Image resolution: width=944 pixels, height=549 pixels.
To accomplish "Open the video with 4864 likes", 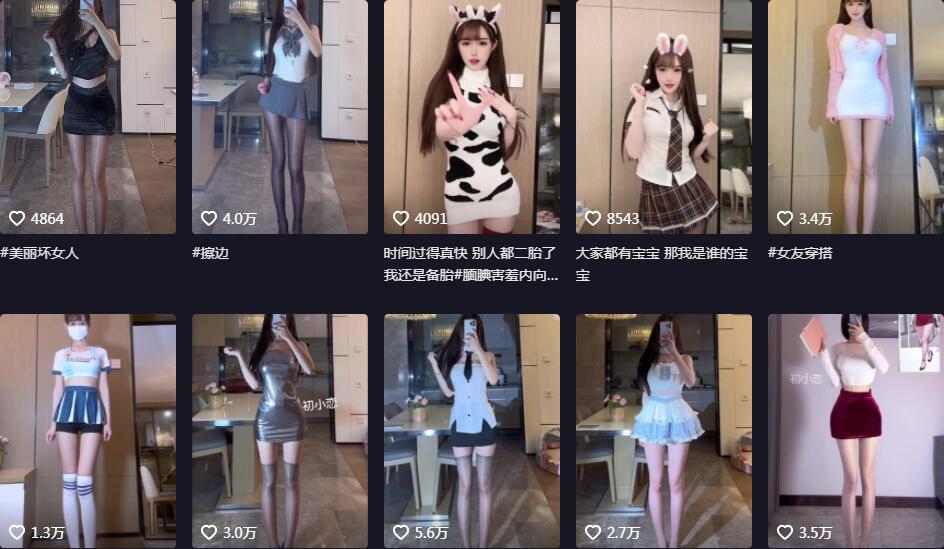I will pyautogui.click(x=87, y=115).
